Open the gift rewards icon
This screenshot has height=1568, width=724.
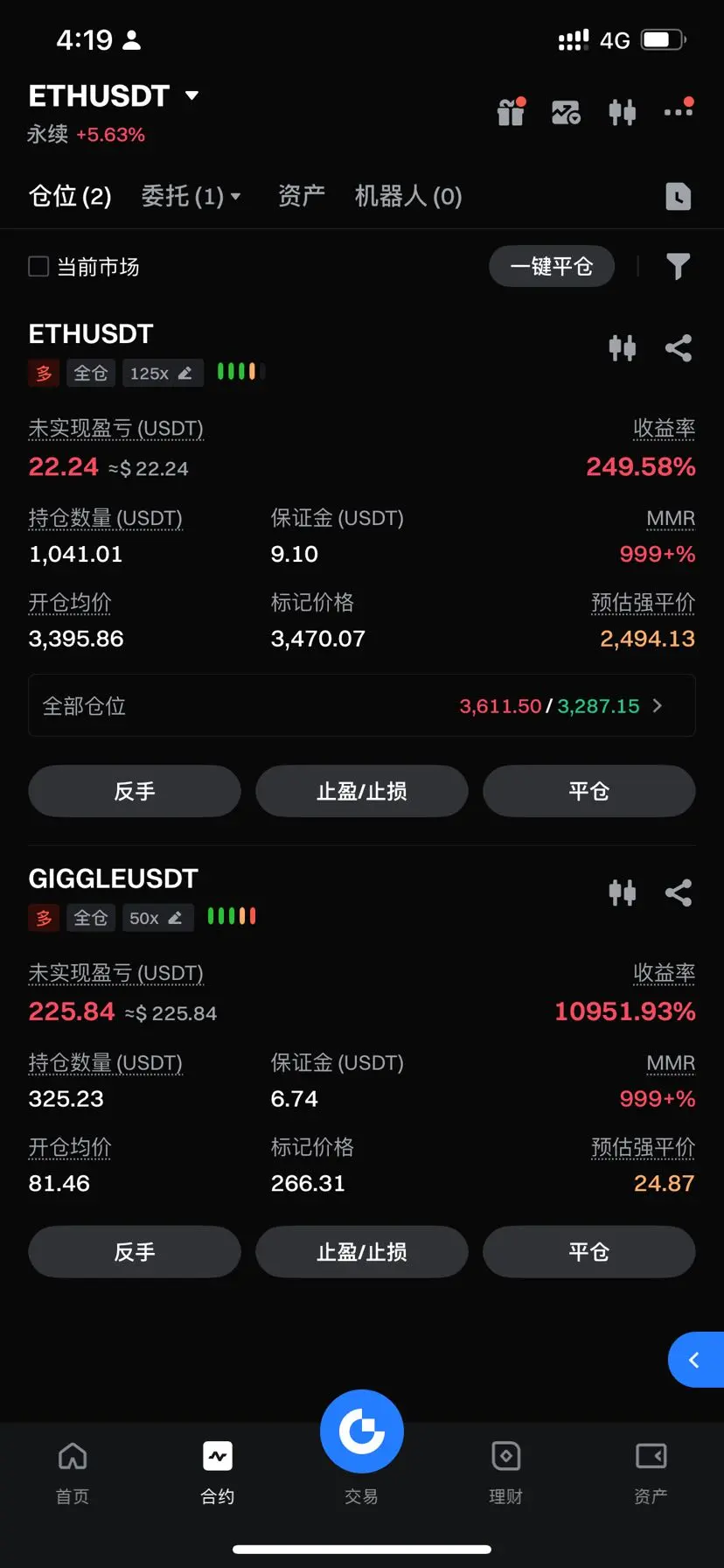[x=511, y=112]
